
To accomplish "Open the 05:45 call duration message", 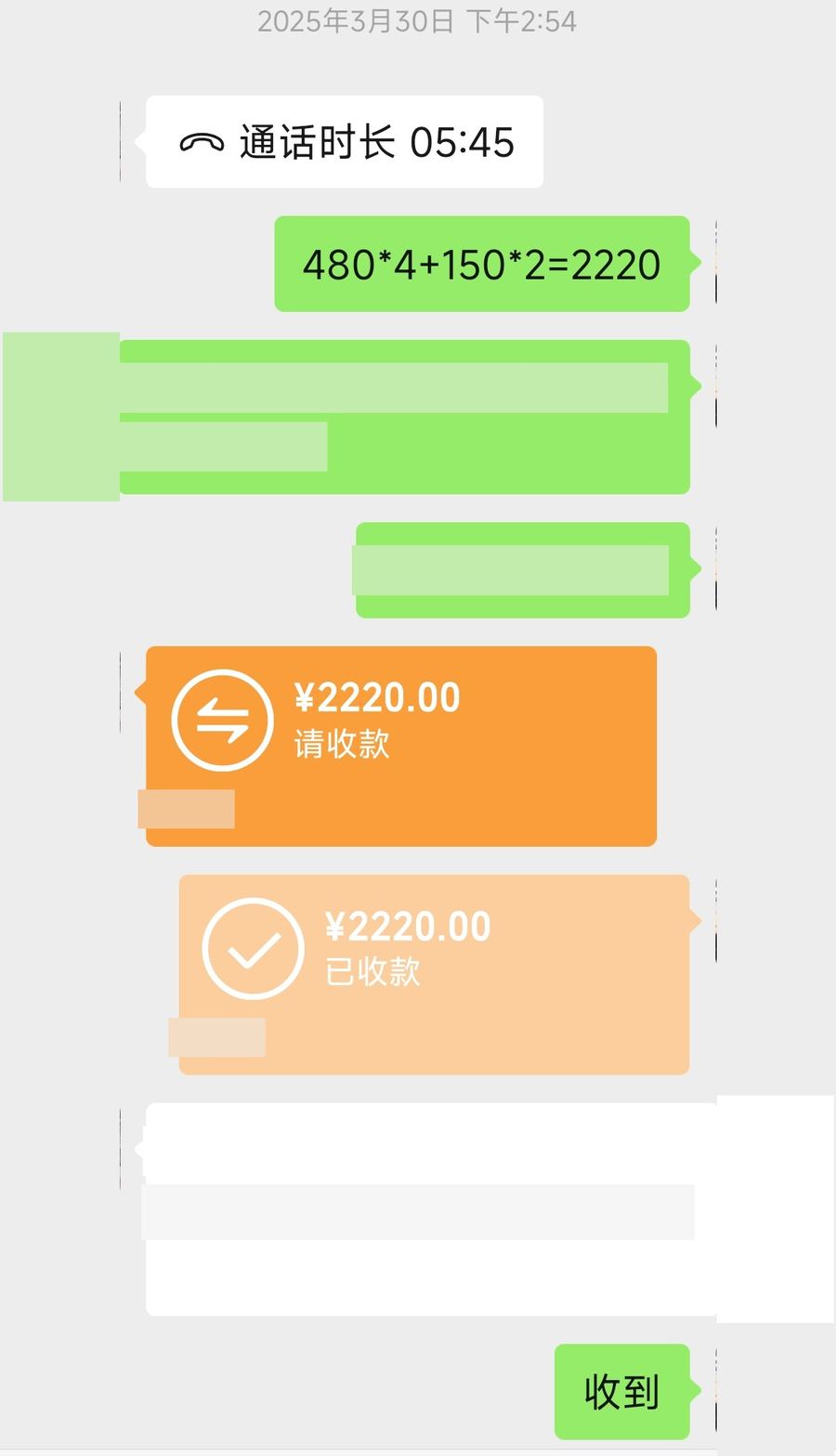I will point(345,142).
